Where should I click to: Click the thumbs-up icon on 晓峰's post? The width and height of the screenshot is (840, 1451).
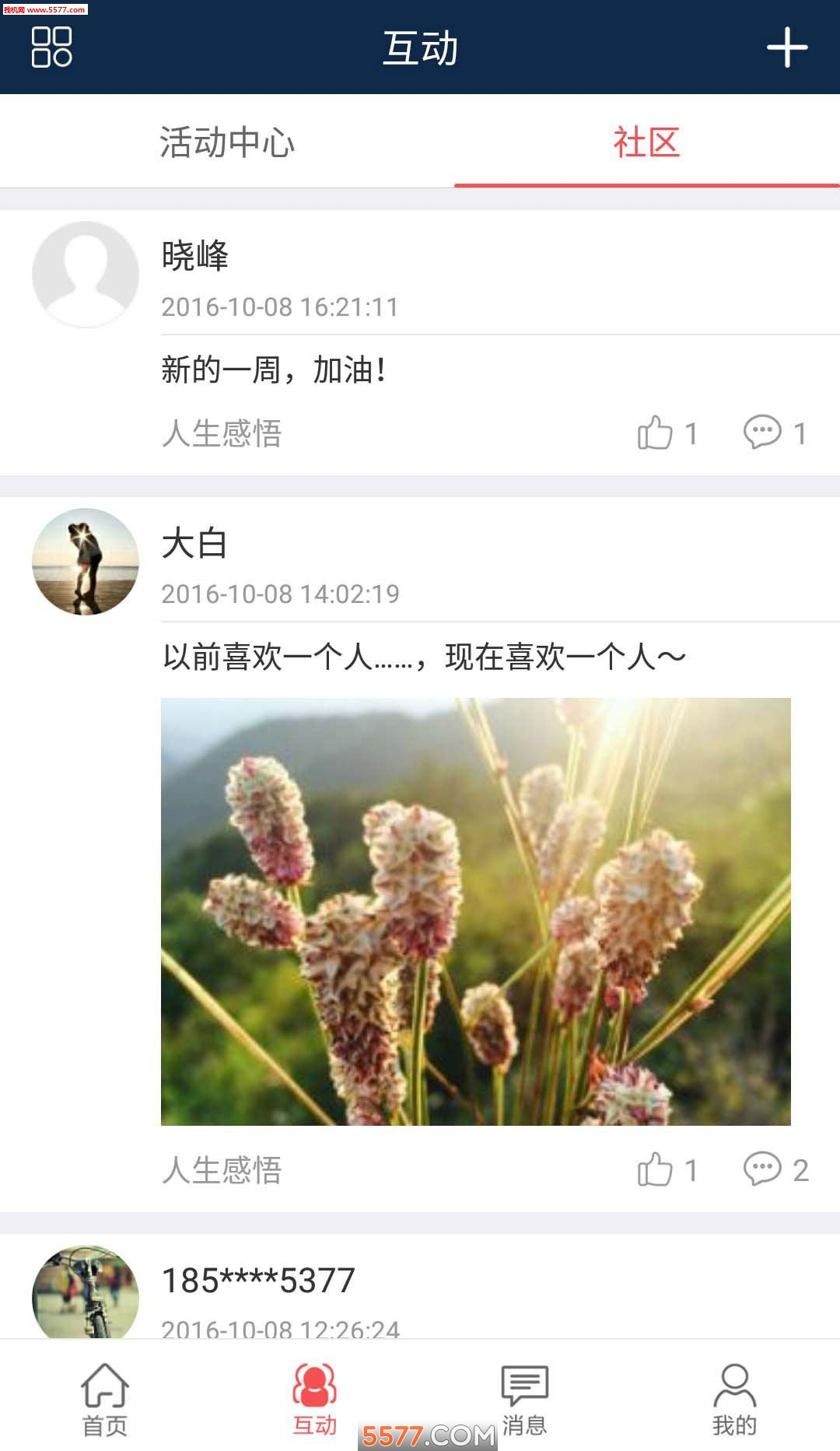657,434
